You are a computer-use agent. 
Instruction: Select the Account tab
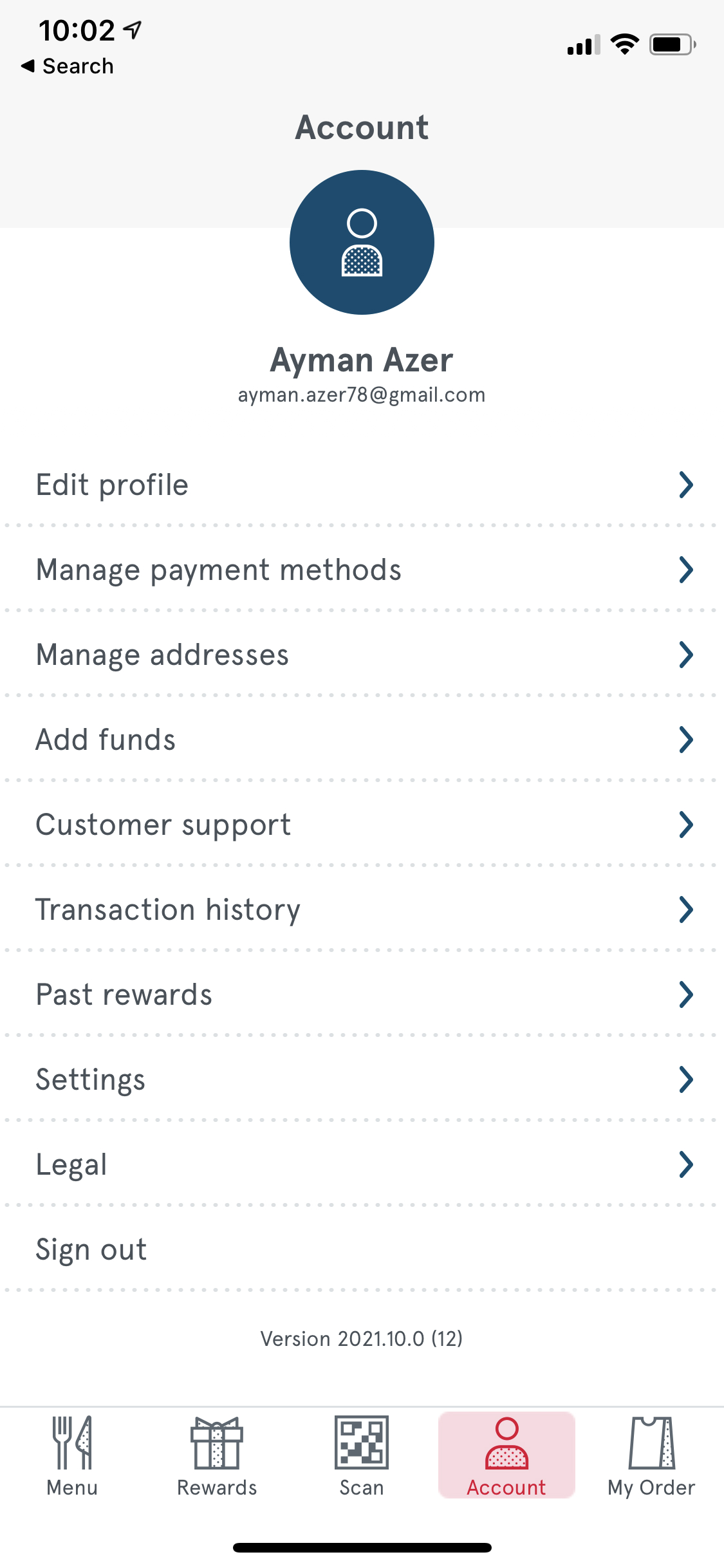(506, 1456)
